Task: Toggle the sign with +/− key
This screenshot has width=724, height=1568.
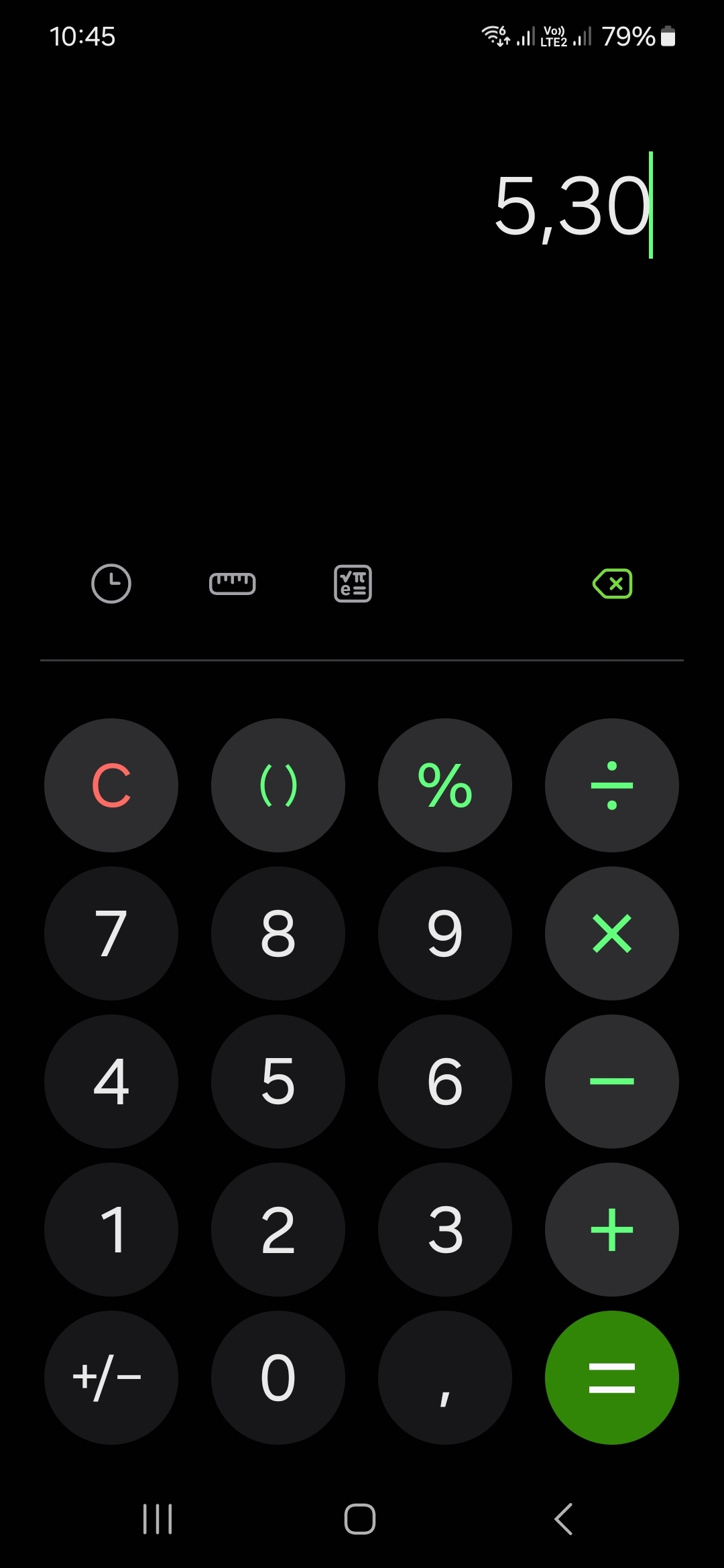Action: pyautogui.click(x=111, y=1378)
